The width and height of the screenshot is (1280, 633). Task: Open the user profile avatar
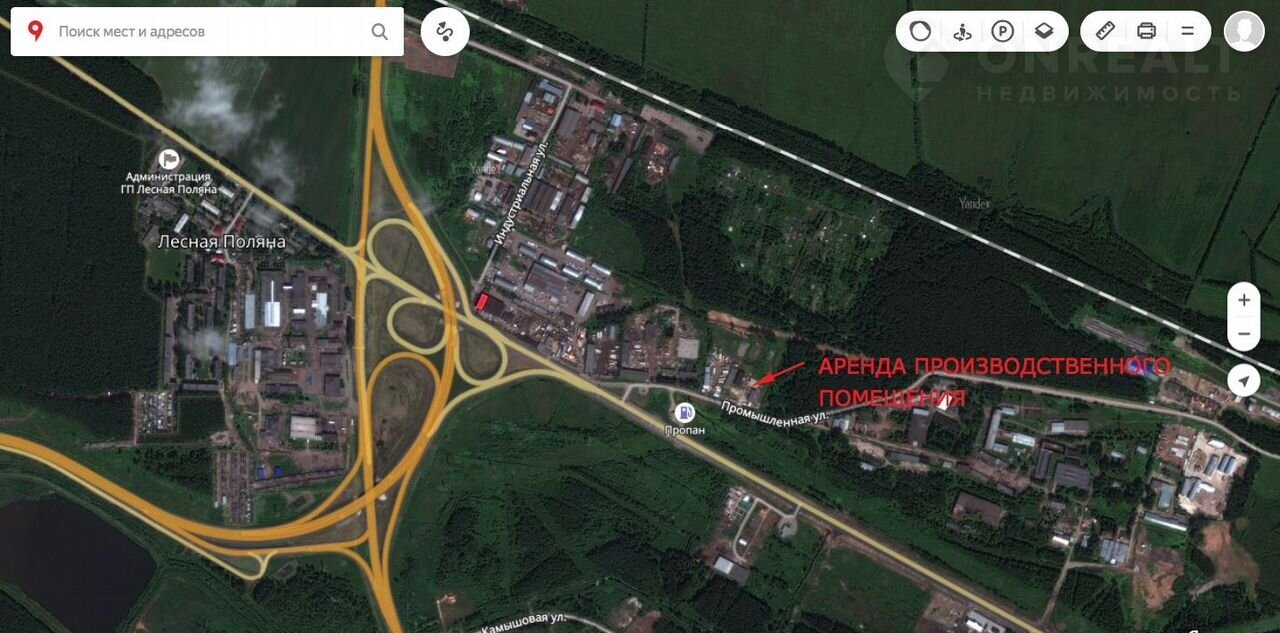[1244, 31]
